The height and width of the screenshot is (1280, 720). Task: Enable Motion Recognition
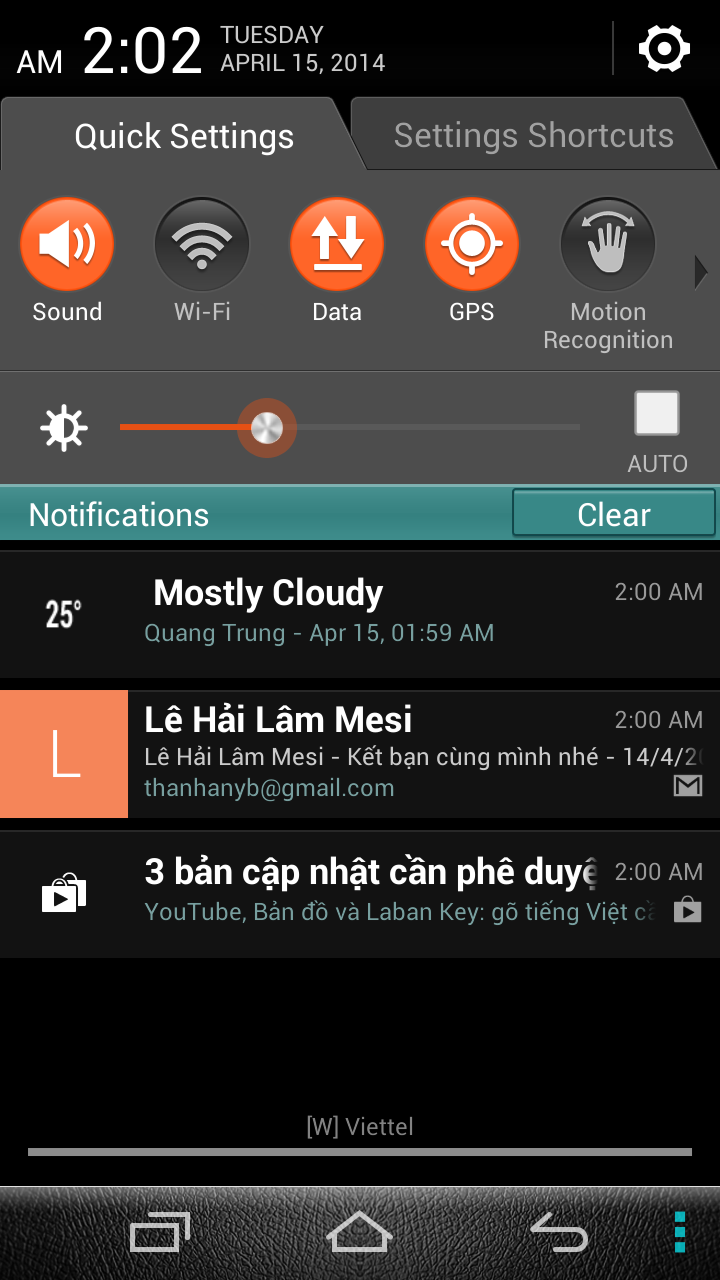[x=607, y=244]
